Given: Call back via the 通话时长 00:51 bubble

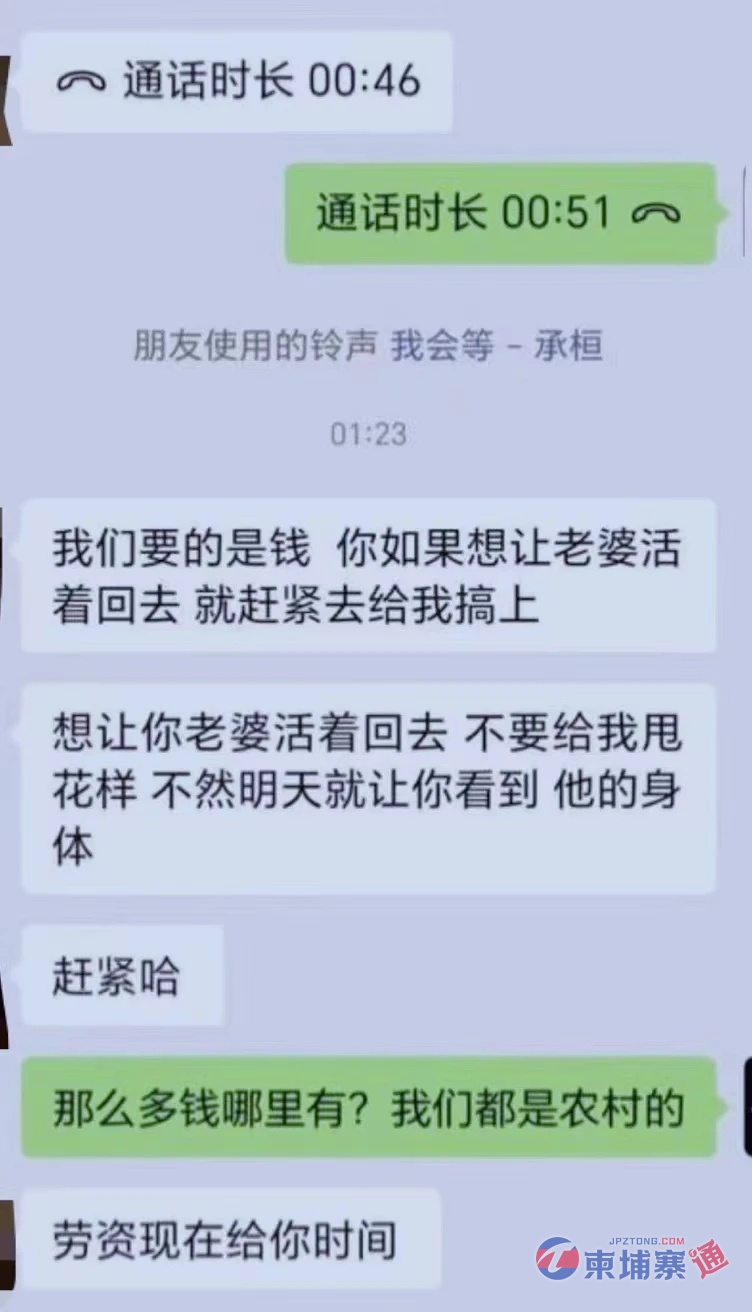Looking at the screenshot, I should pyautogui.click(x=498, y=213).
